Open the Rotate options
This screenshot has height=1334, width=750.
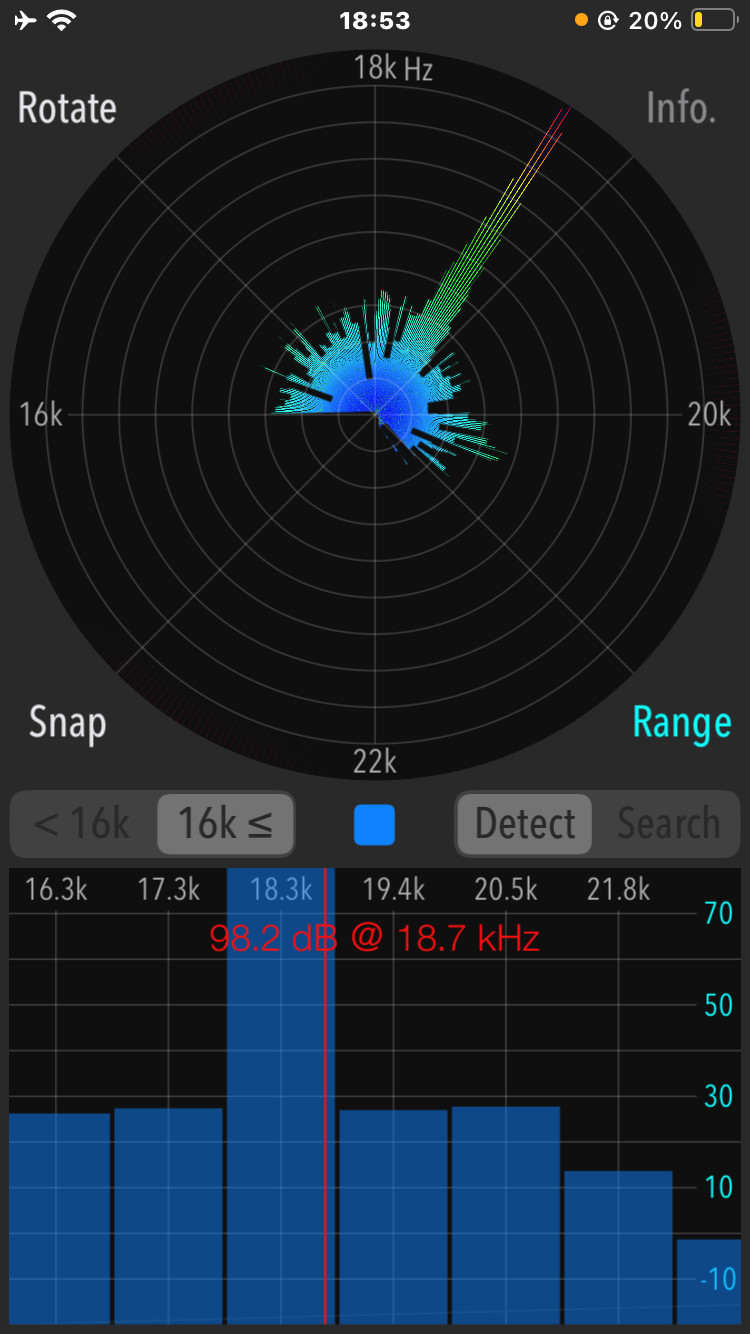point(66,108)
